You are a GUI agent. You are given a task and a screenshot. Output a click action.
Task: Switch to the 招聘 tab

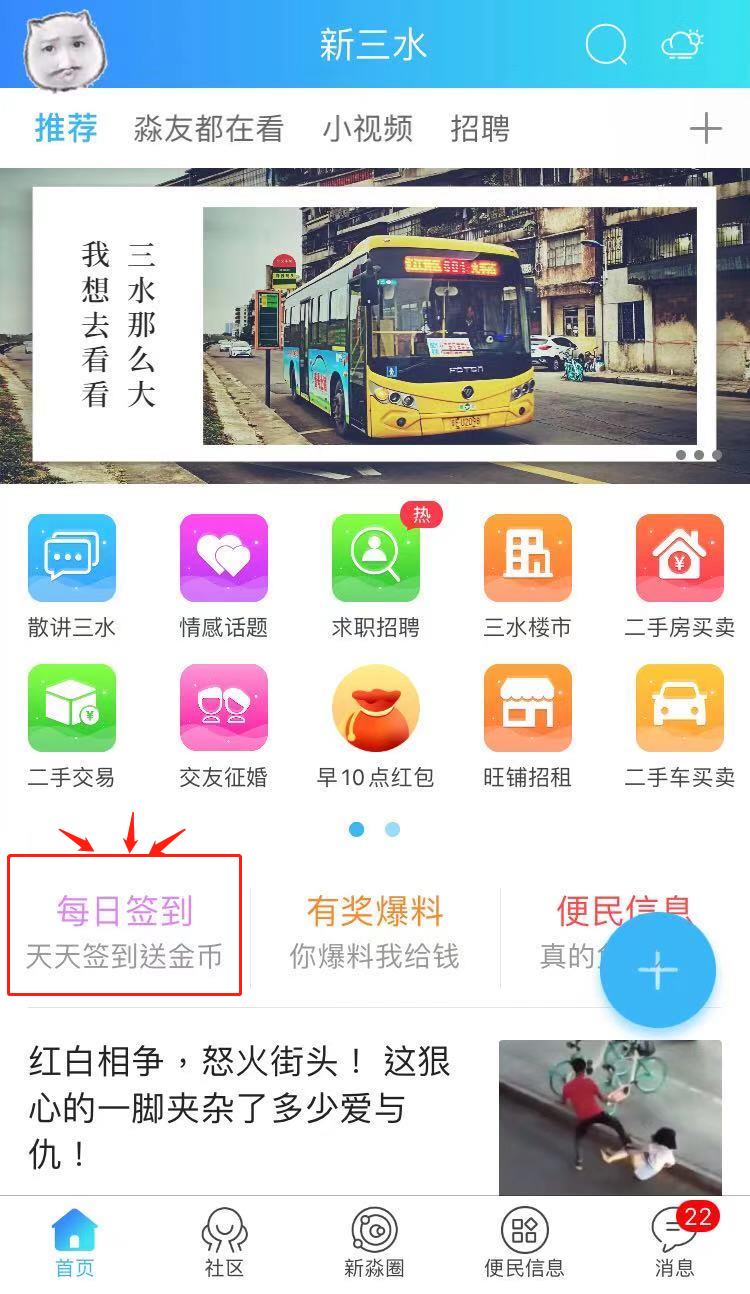[480, 129]
